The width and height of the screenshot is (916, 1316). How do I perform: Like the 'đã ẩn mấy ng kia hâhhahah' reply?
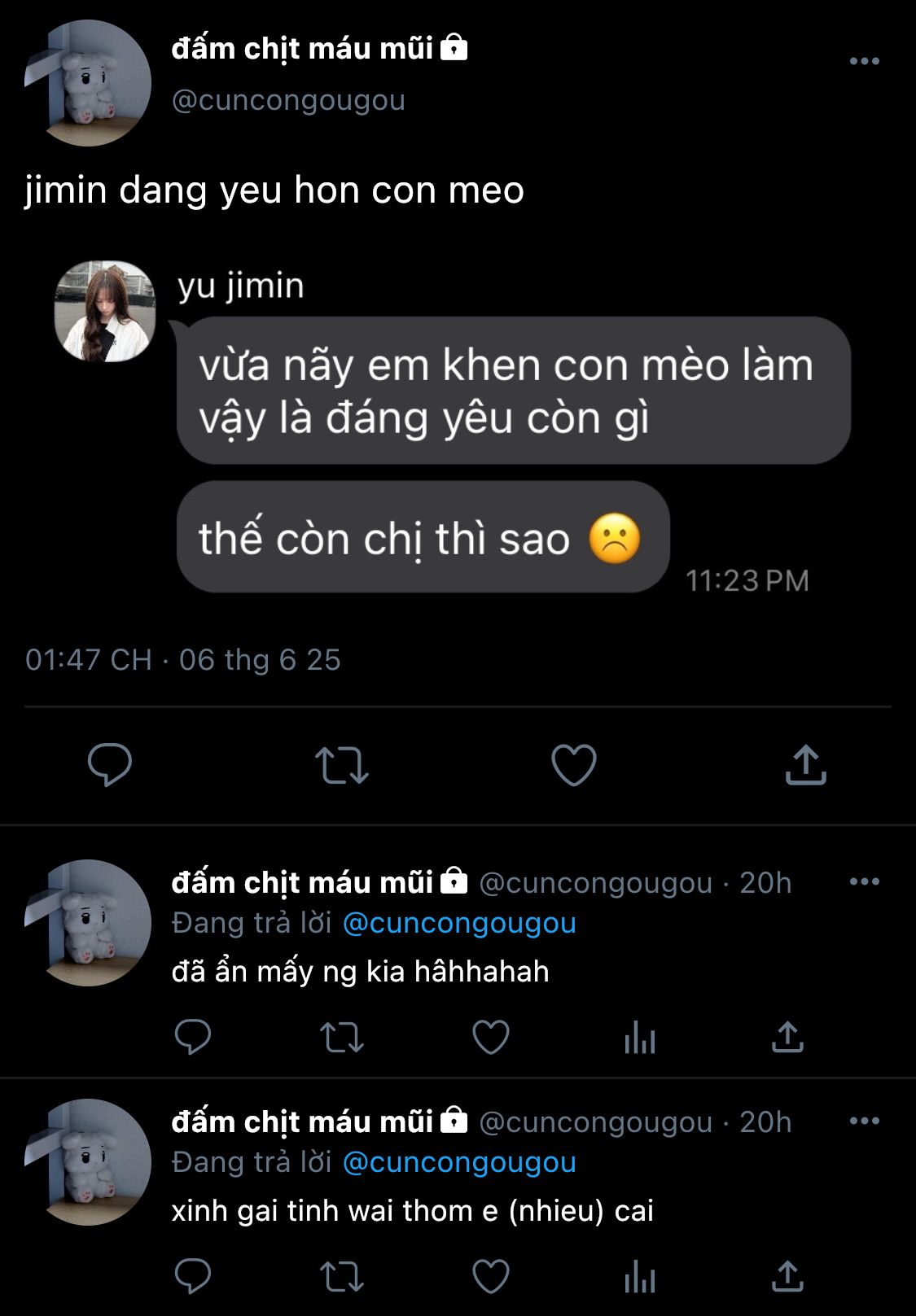coord(491,1037)
